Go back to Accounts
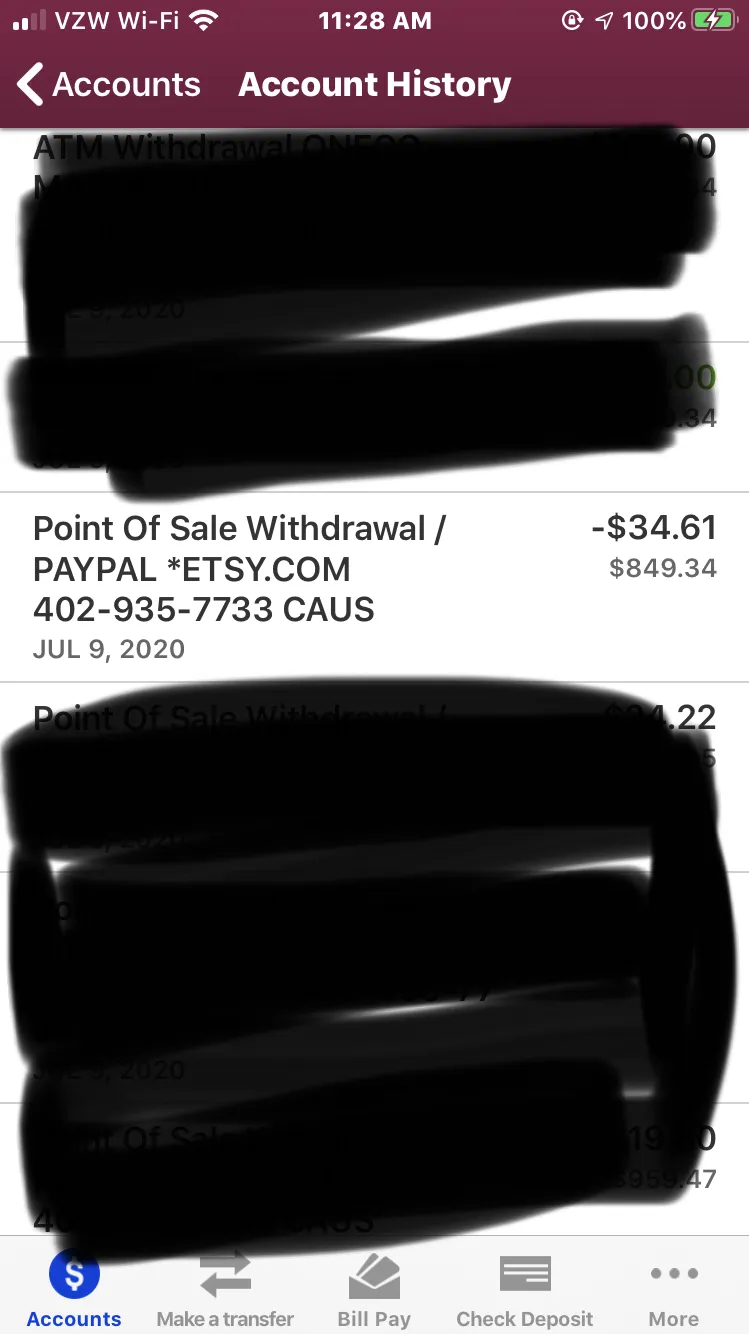This screenshot has width=749, height=1334. [109, 85]
